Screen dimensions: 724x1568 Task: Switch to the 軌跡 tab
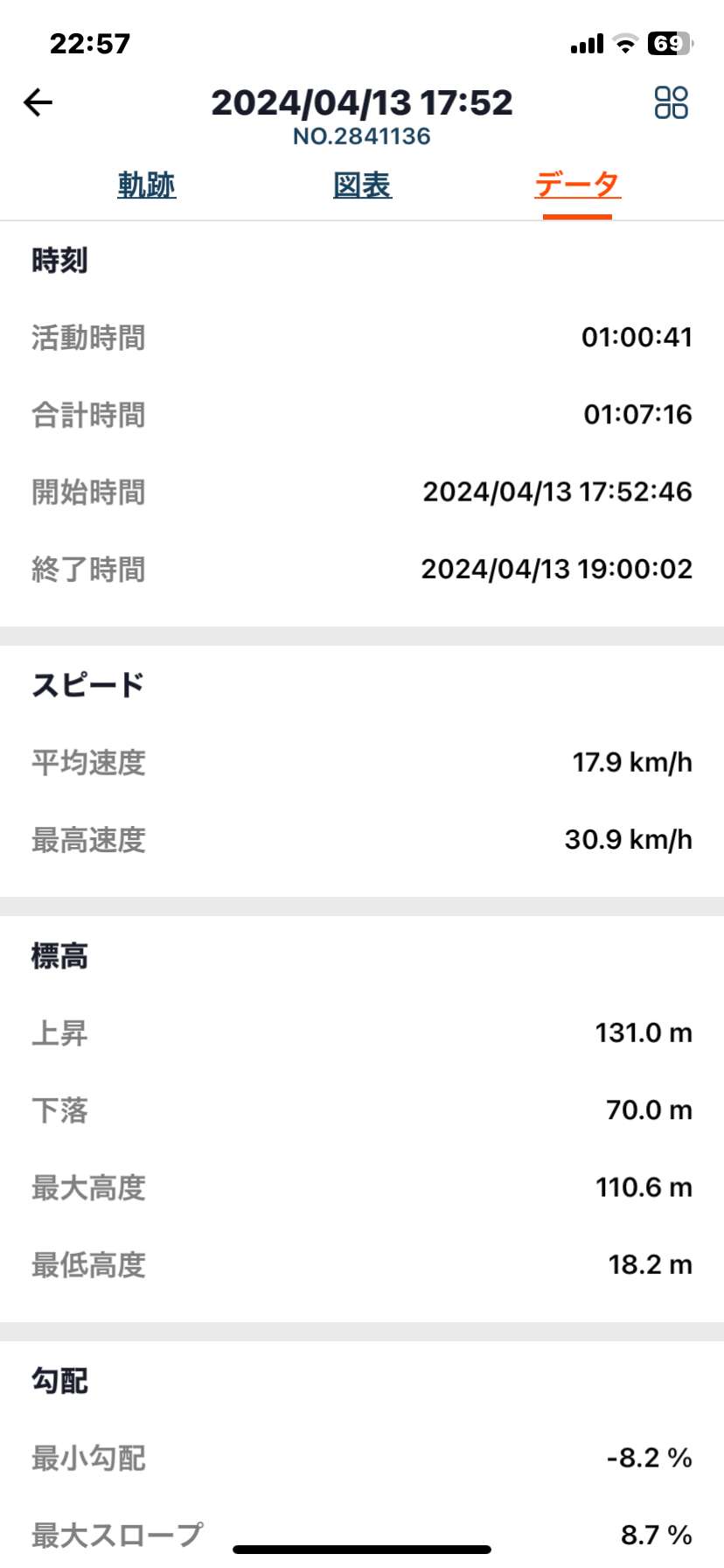[147, 185]
